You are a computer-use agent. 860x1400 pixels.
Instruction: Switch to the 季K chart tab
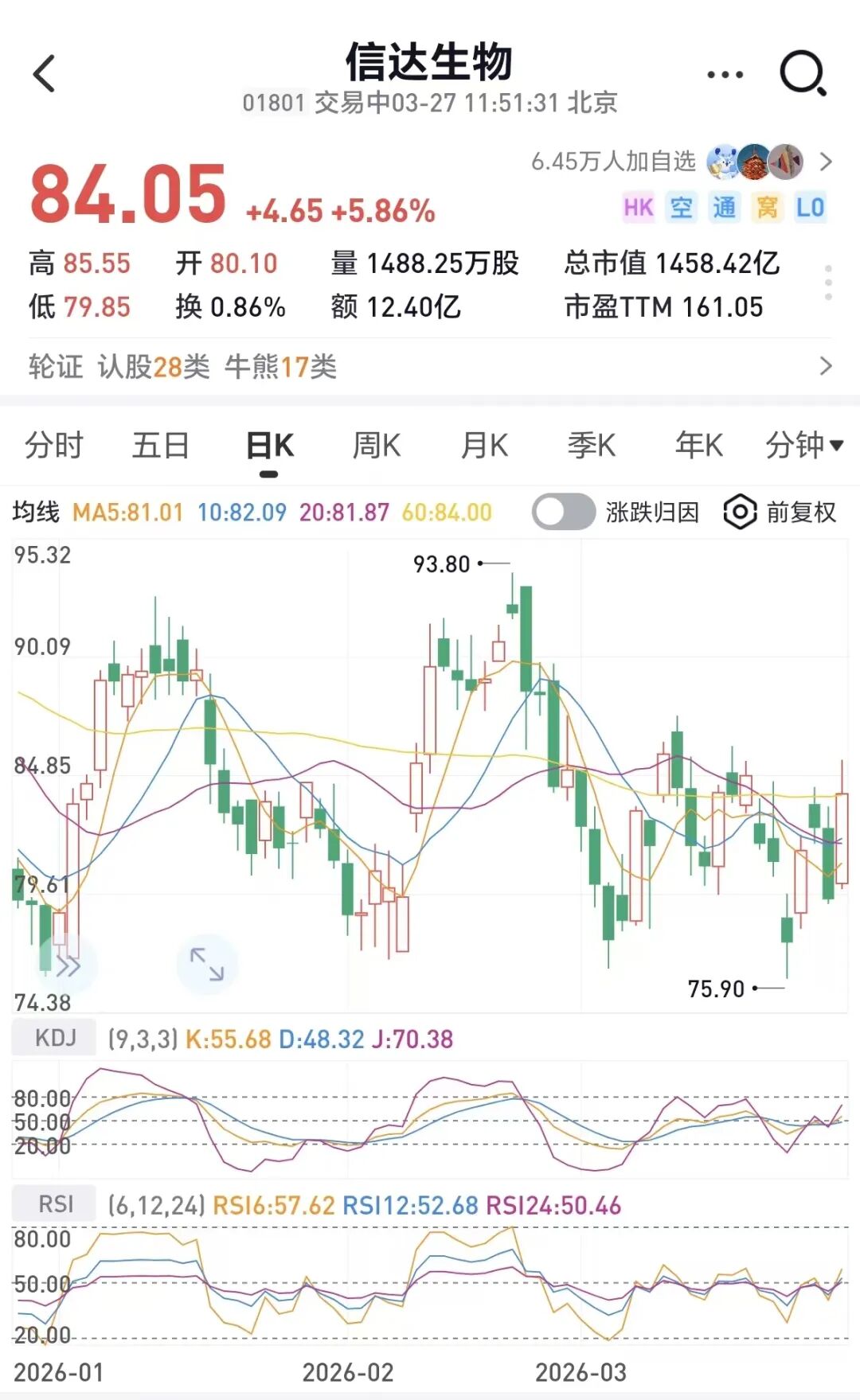[591, 446]
